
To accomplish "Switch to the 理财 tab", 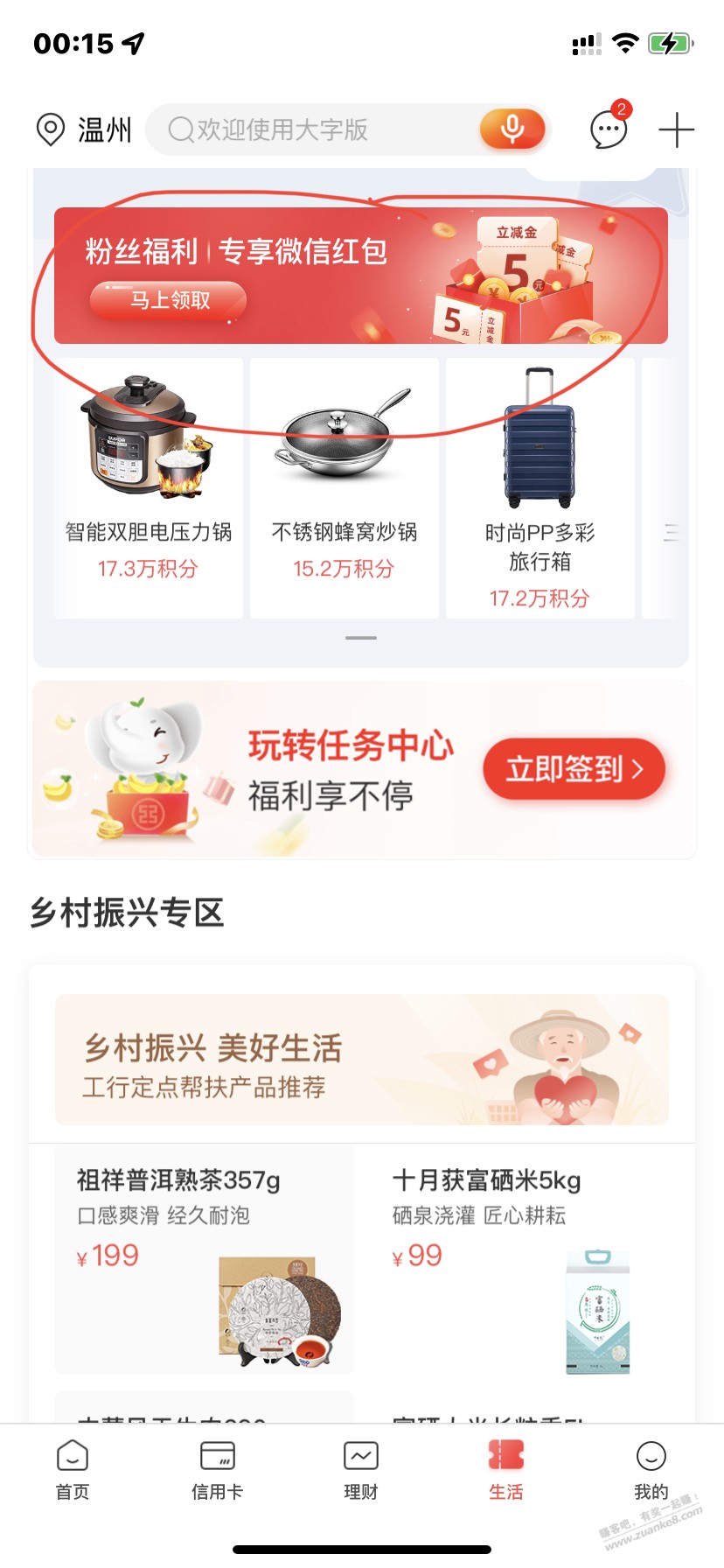I will 361,1470.
